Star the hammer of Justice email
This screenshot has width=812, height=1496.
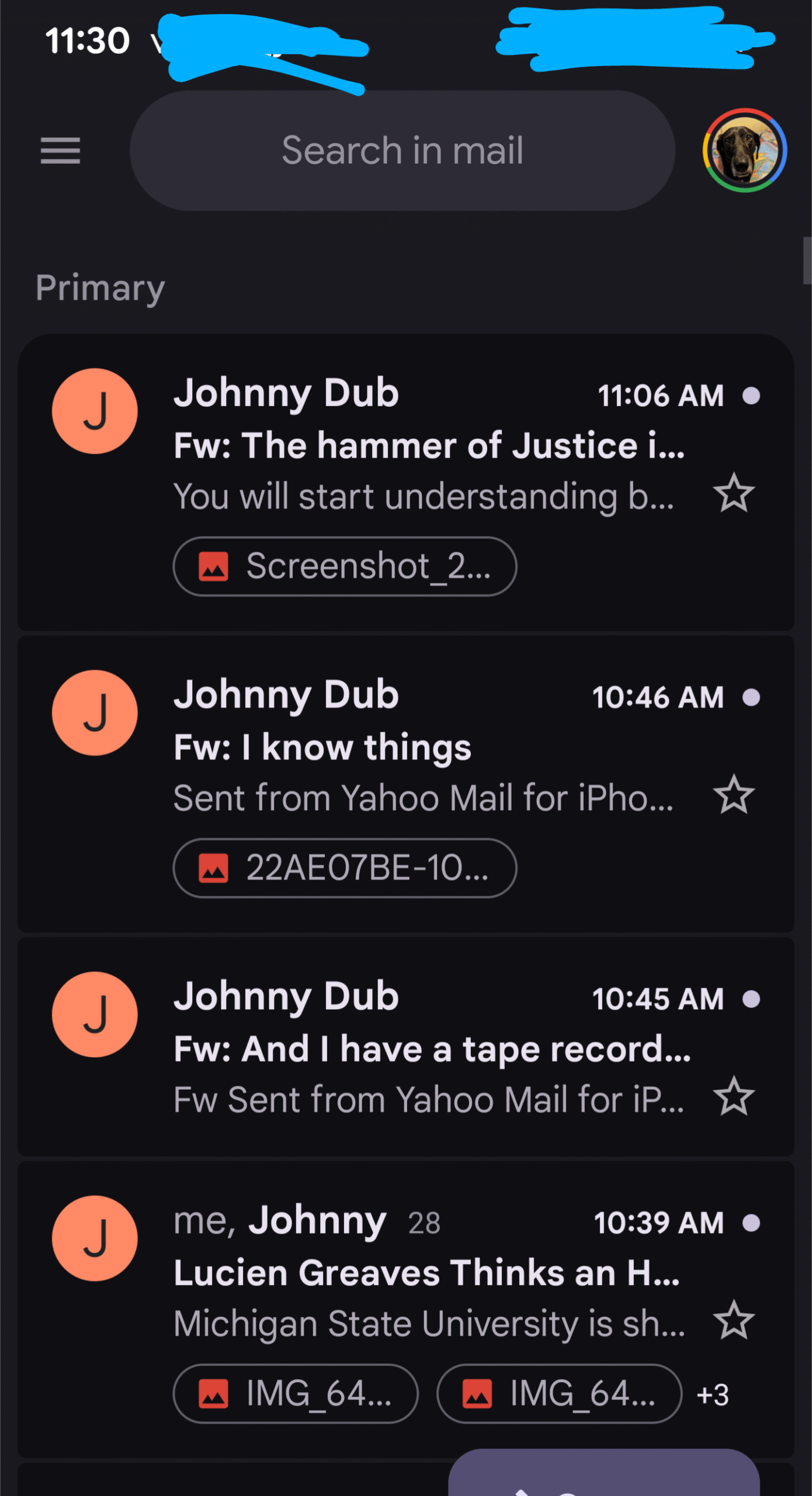pyautogui.click(x=734, y=494)
